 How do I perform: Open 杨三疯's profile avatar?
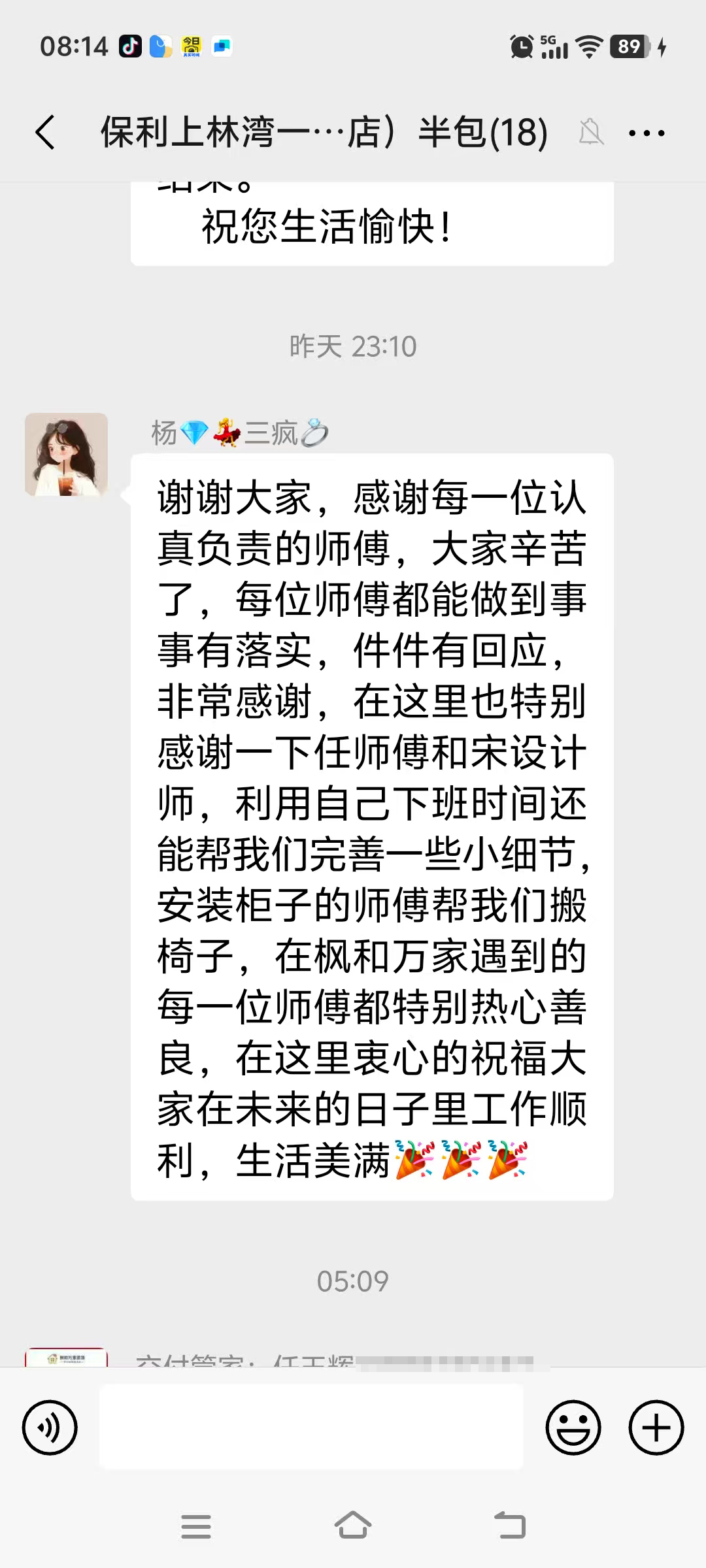[66, 455]
